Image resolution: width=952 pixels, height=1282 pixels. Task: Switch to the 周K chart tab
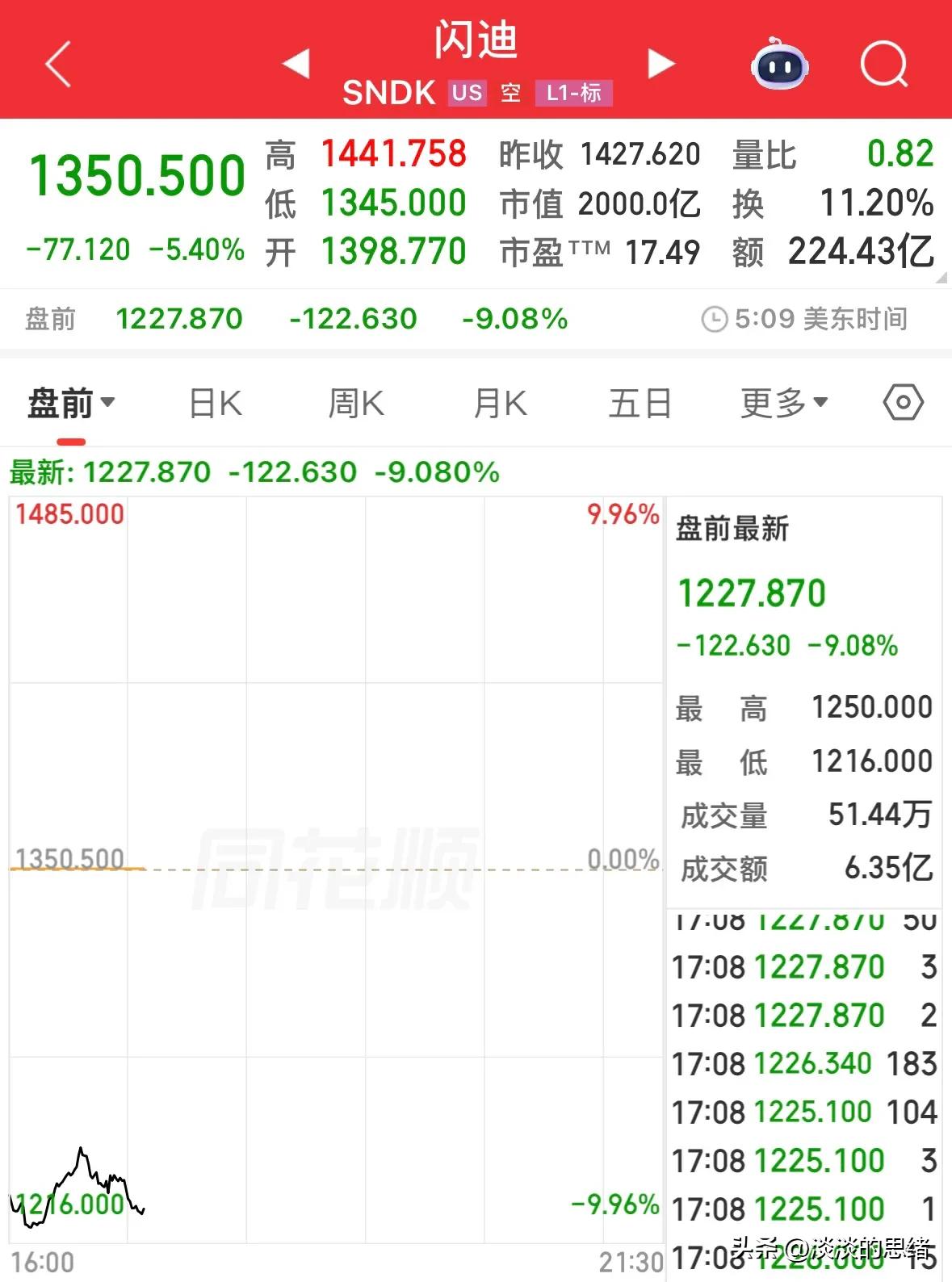point(356,403)
